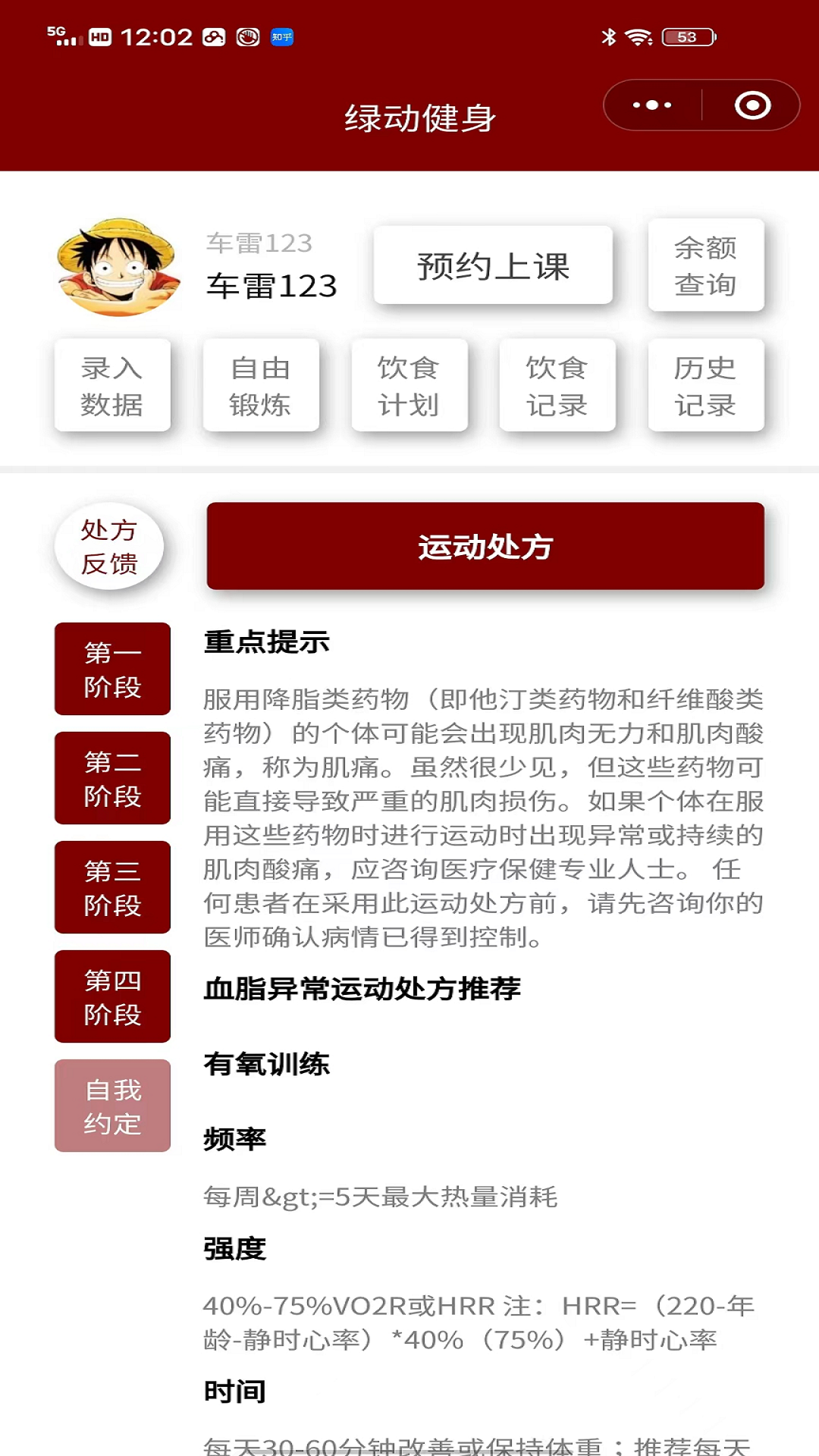Viewport: 819px width, 1456px height.
Task: Switch to 第二阶段
Action: (112, 778)
